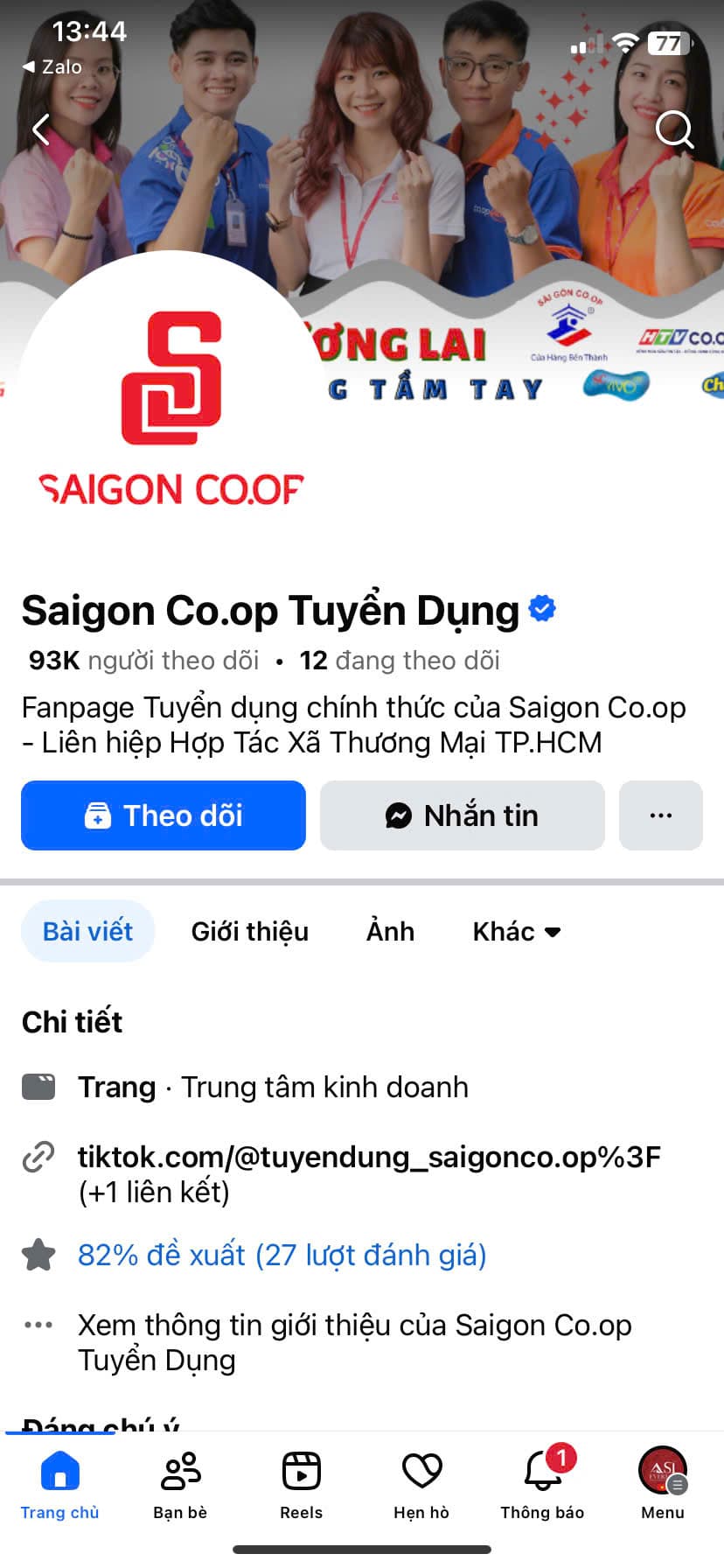Image resolution: width=724 pixels, height=1568 pixels.
Task: Open the Bạn bè tab
Action: (x=181, y=1486)
